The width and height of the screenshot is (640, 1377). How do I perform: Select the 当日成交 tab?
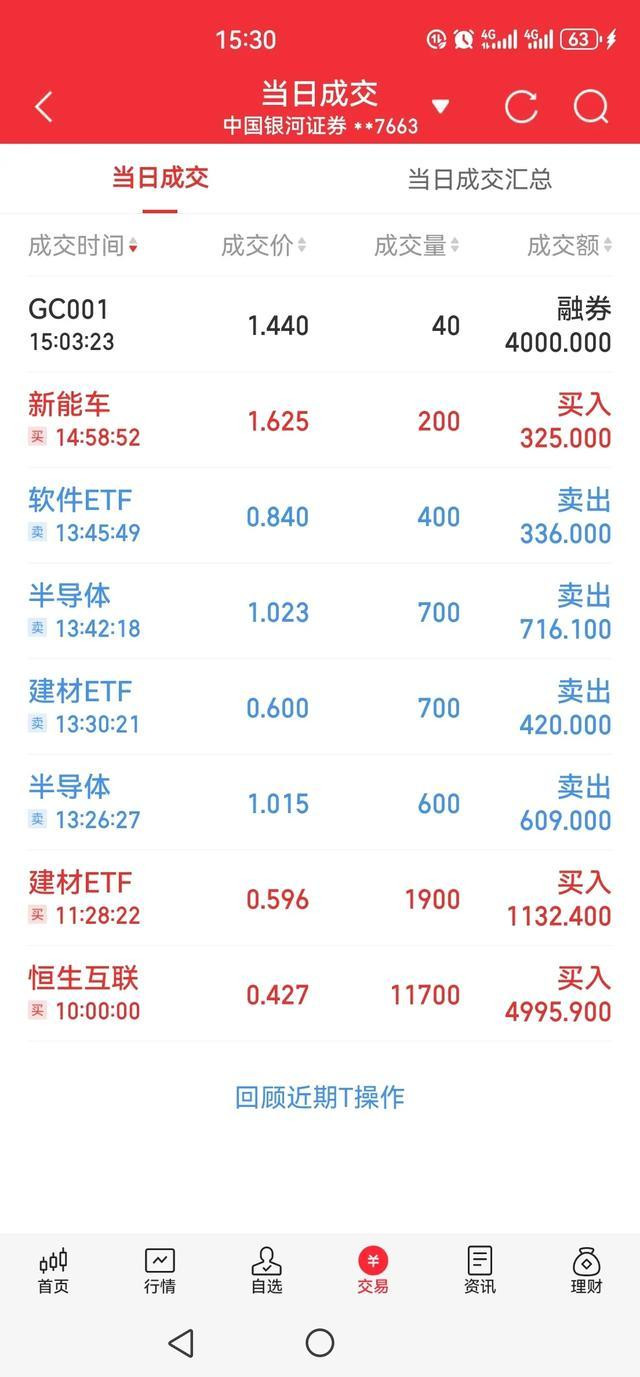click(x=160, y=179)
